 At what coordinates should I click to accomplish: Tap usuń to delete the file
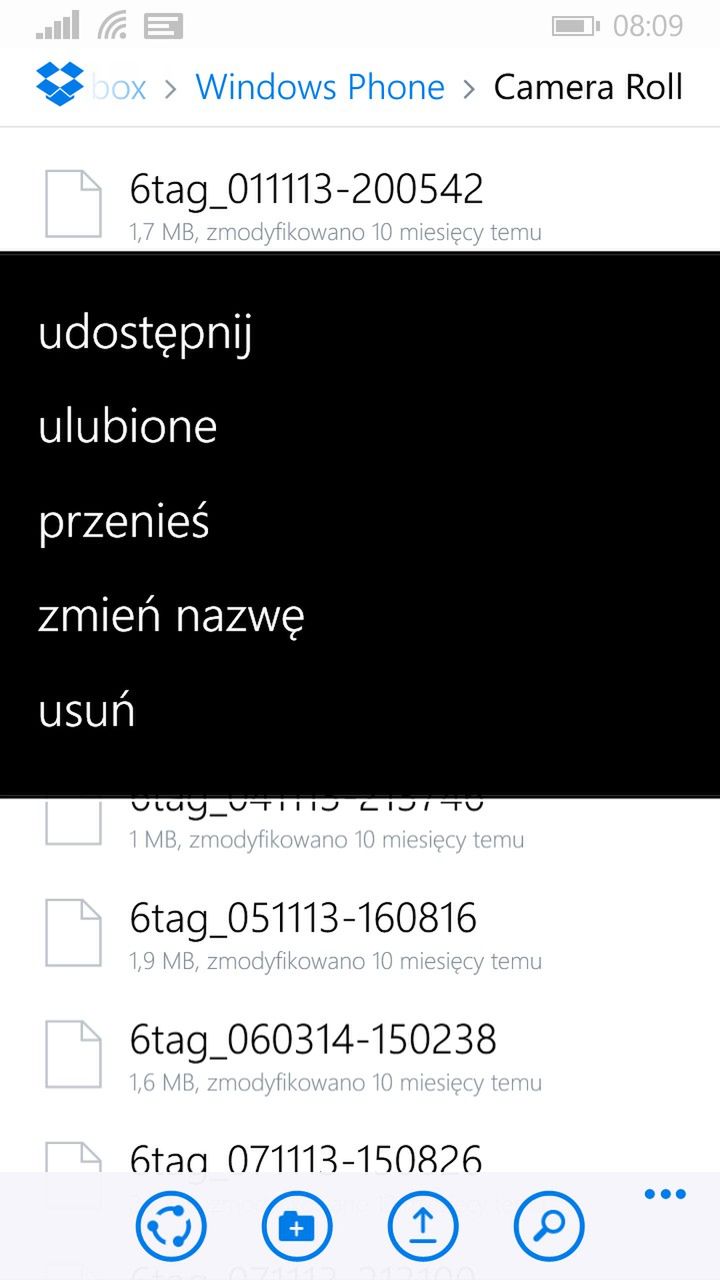(x=87, y=710)
